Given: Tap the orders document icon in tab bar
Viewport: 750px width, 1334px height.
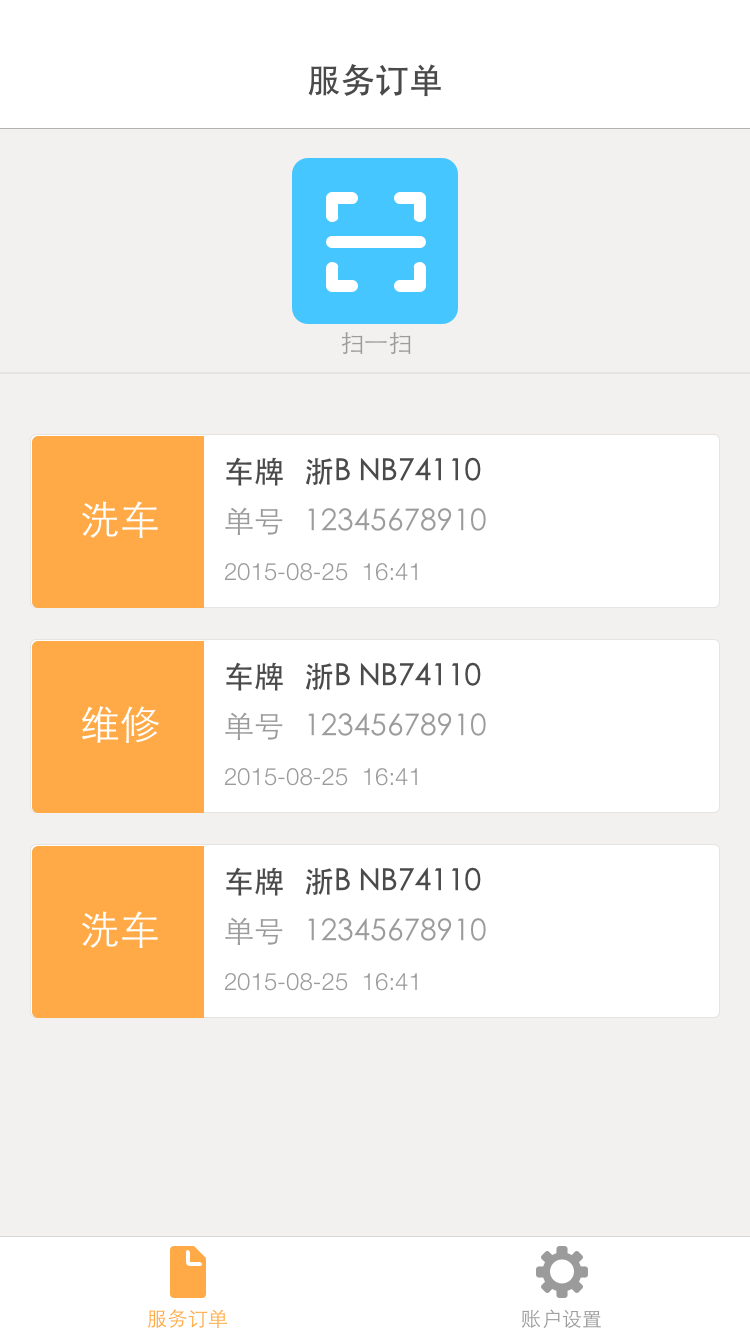Looking at the screenshot, I should coord(188,1270).
